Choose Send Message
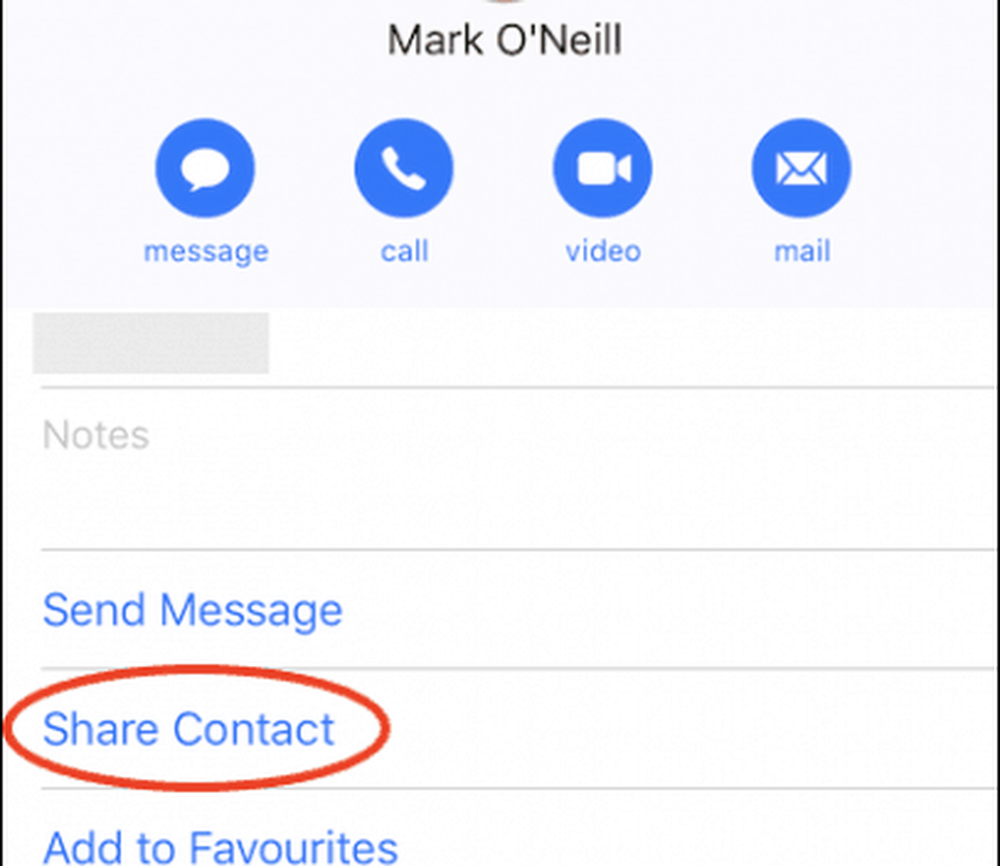Viewport: 1000px width, 866px height. 193,610
